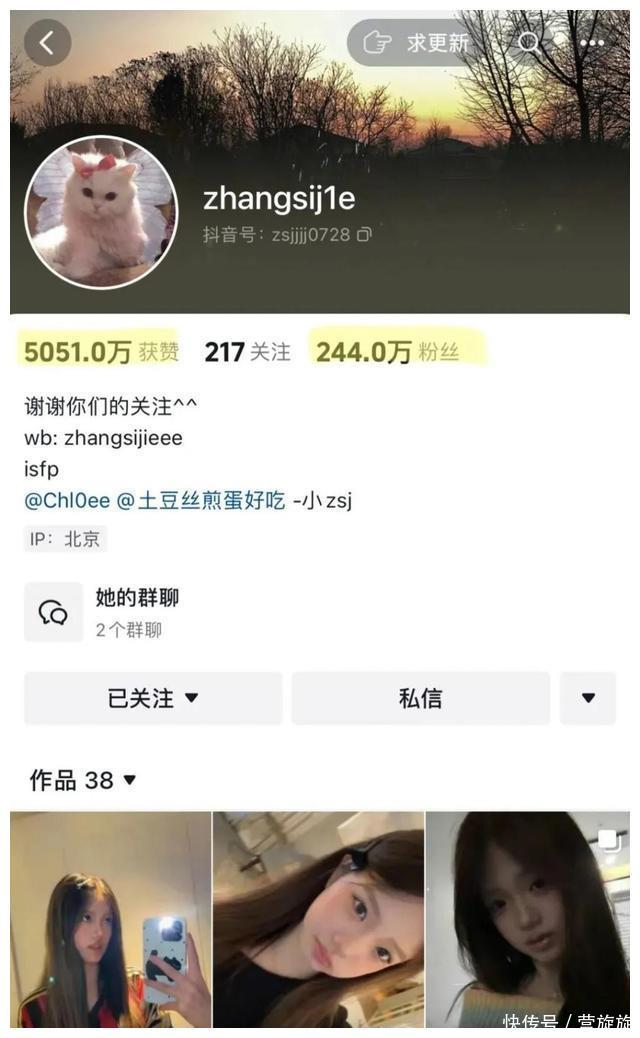The width and height of the screenshot is (640, 1038).
Task: Go back using the top-left arrow
Action: tap(47, 43)
